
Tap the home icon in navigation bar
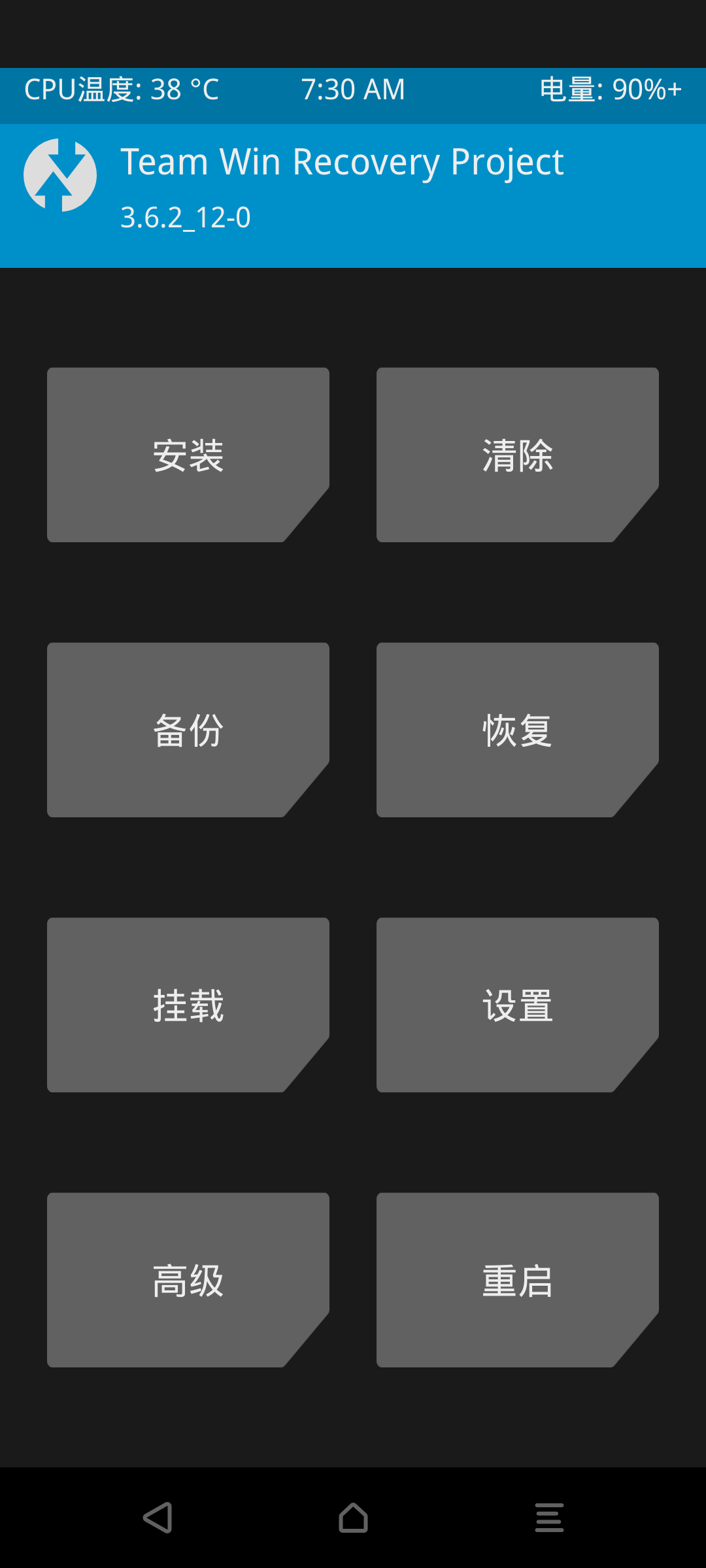click(353, 1517)
